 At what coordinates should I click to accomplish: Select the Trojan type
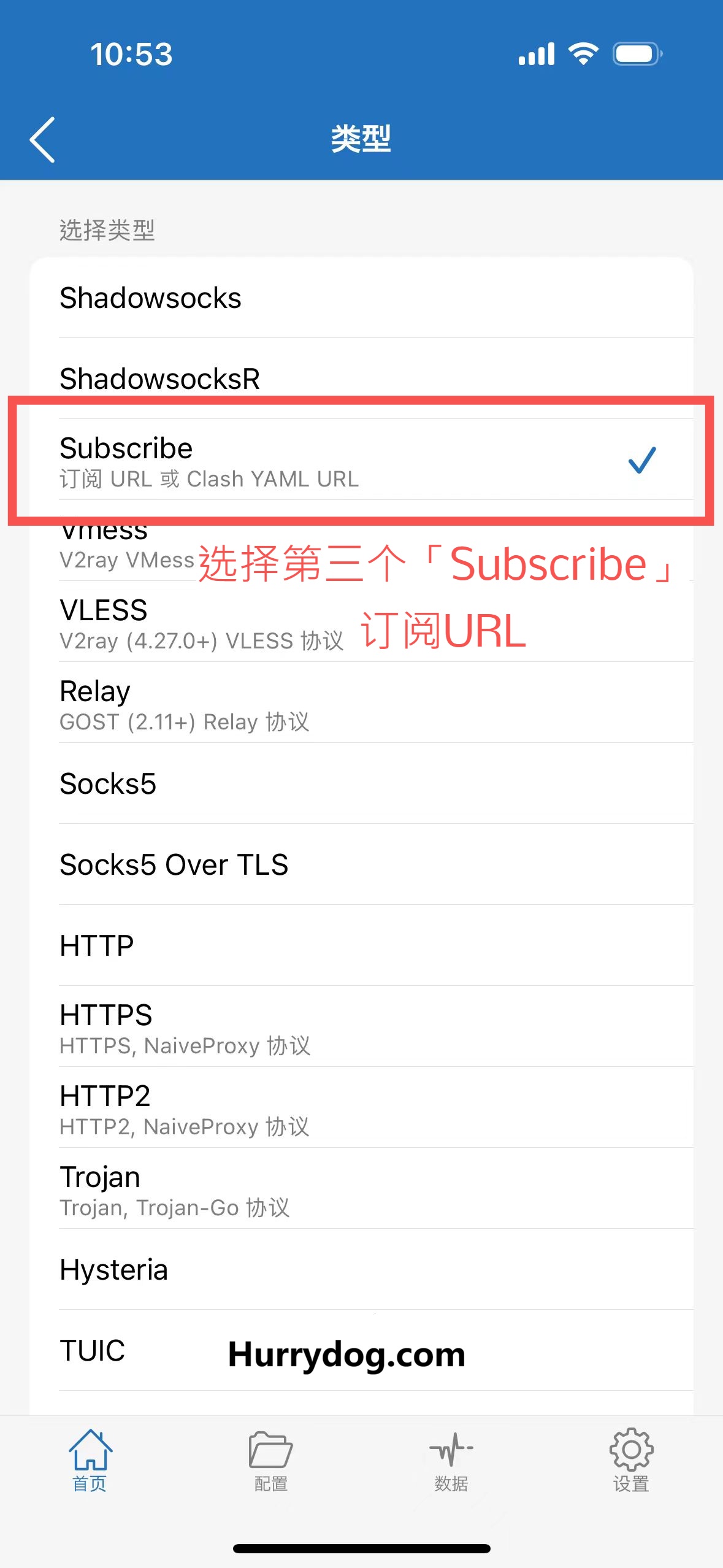[361, 1189]
